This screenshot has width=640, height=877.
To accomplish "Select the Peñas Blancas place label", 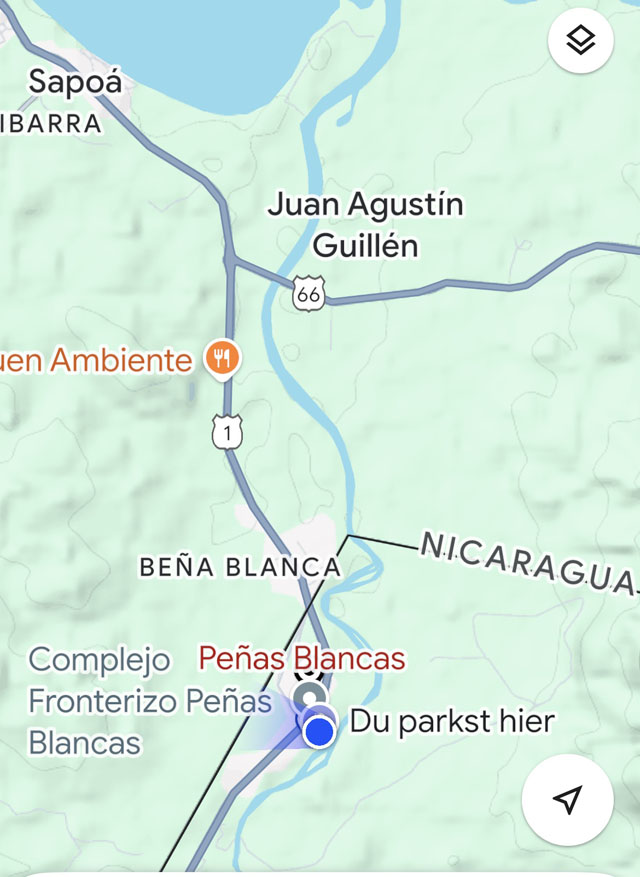I will coord(301,658).
